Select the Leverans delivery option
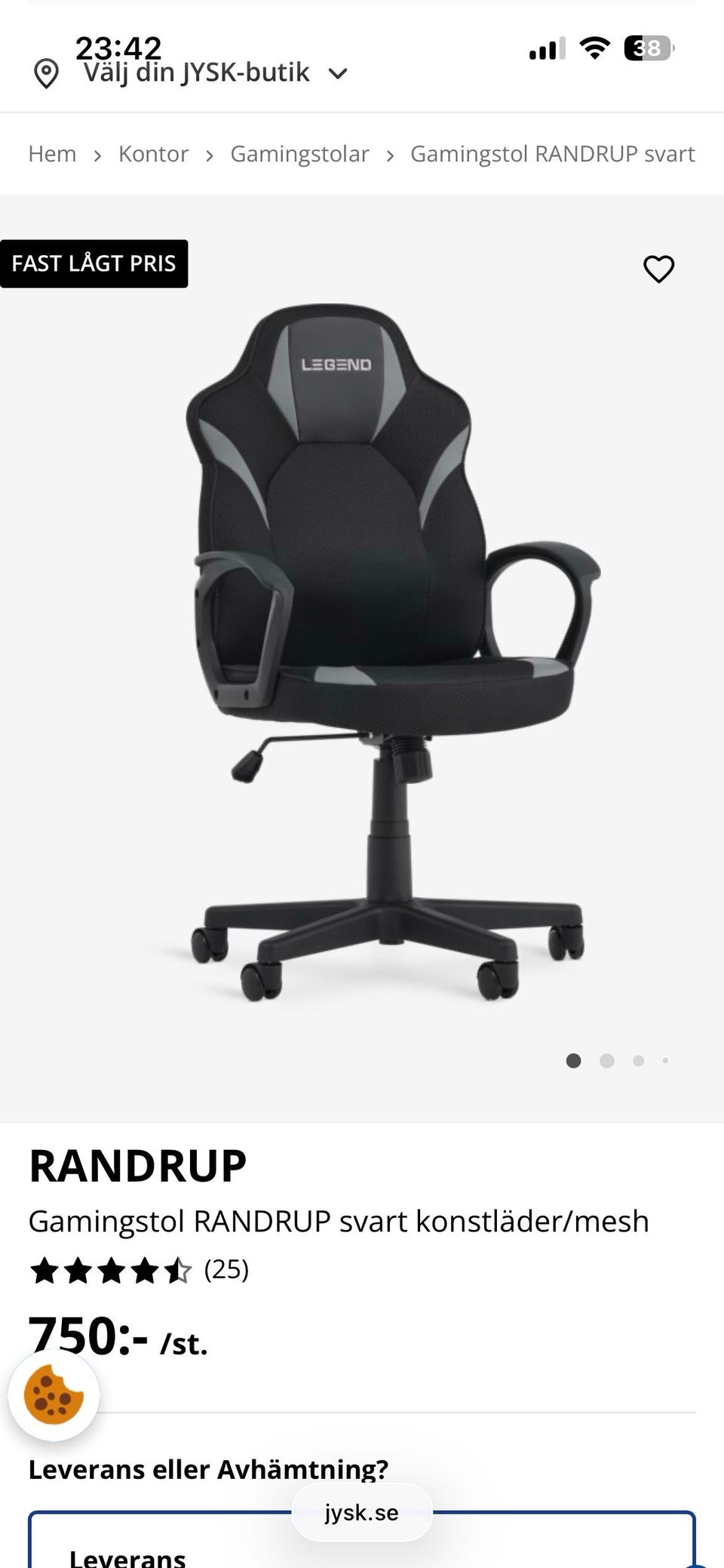This screenshot has height=1568, width=724. pos(128,1554)
